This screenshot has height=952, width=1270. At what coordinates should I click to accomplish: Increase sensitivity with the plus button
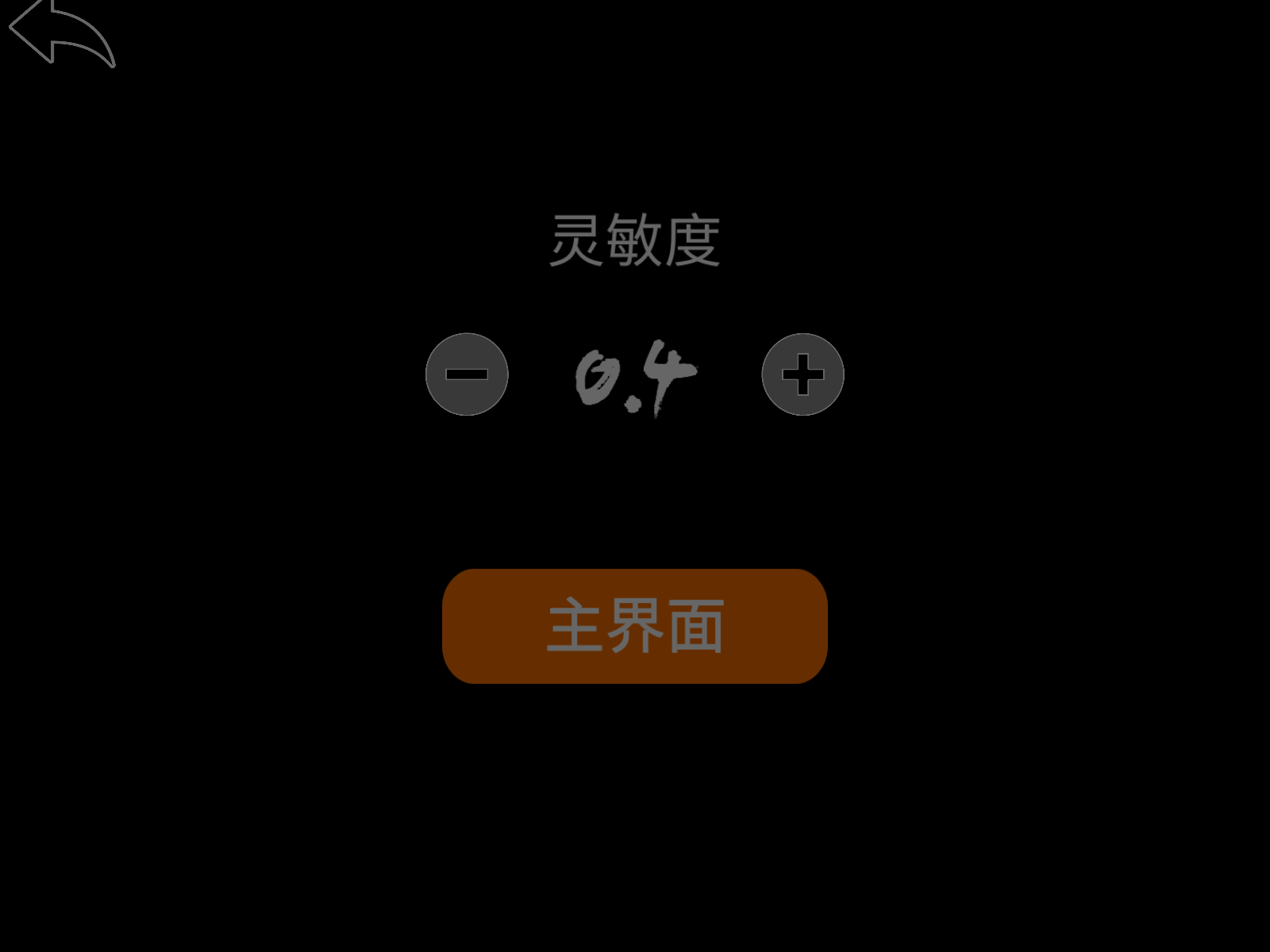coord(802,374)
